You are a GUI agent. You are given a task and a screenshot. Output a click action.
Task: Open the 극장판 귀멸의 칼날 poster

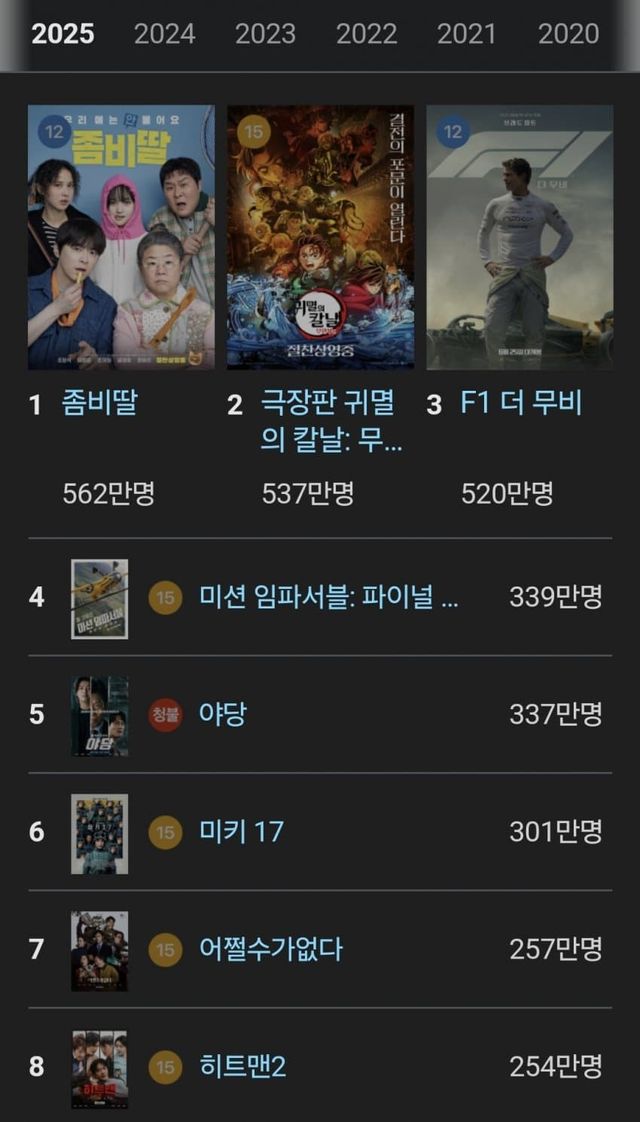tap(320, 237)
